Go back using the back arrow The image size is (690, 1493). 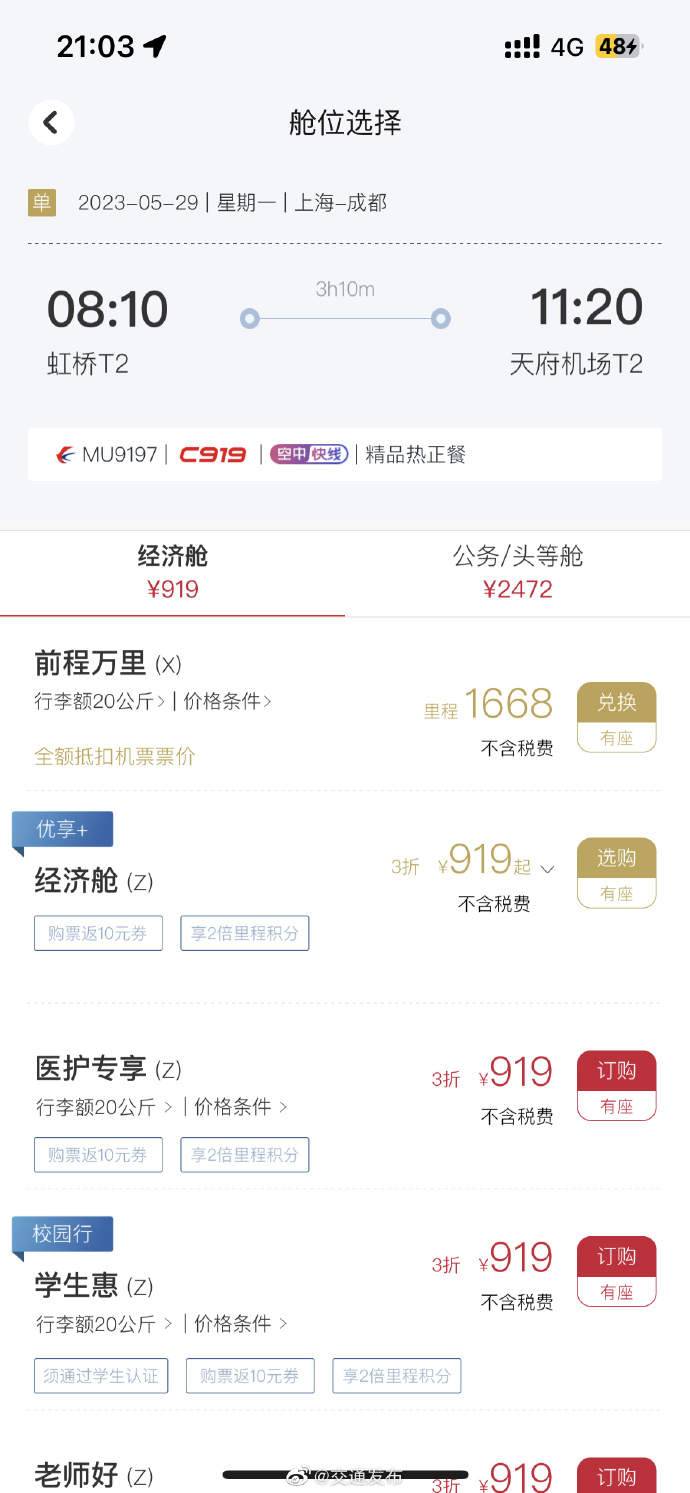(51, 123)
